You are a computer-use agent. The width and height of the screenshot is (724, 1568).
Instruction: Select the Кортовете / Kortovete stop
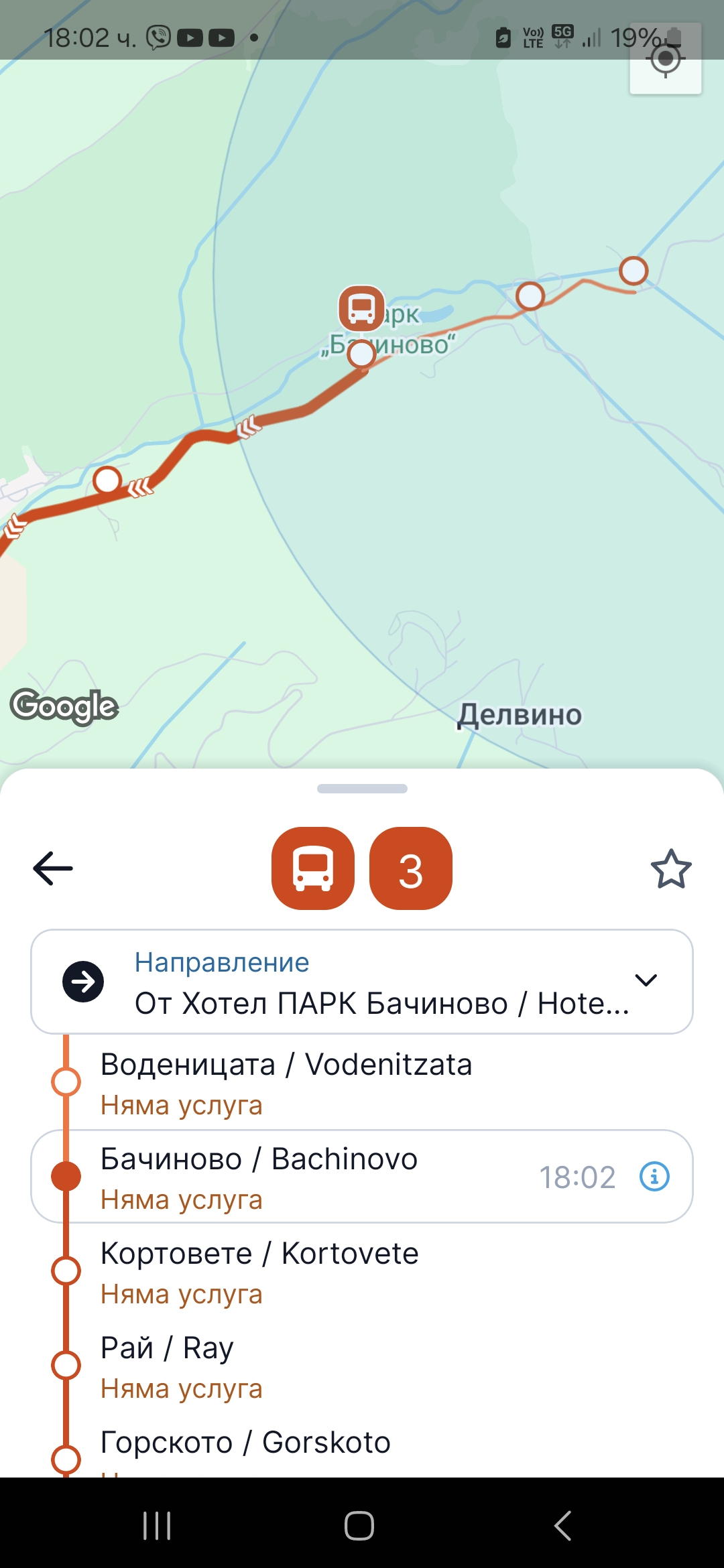[x=259, y=1270]
